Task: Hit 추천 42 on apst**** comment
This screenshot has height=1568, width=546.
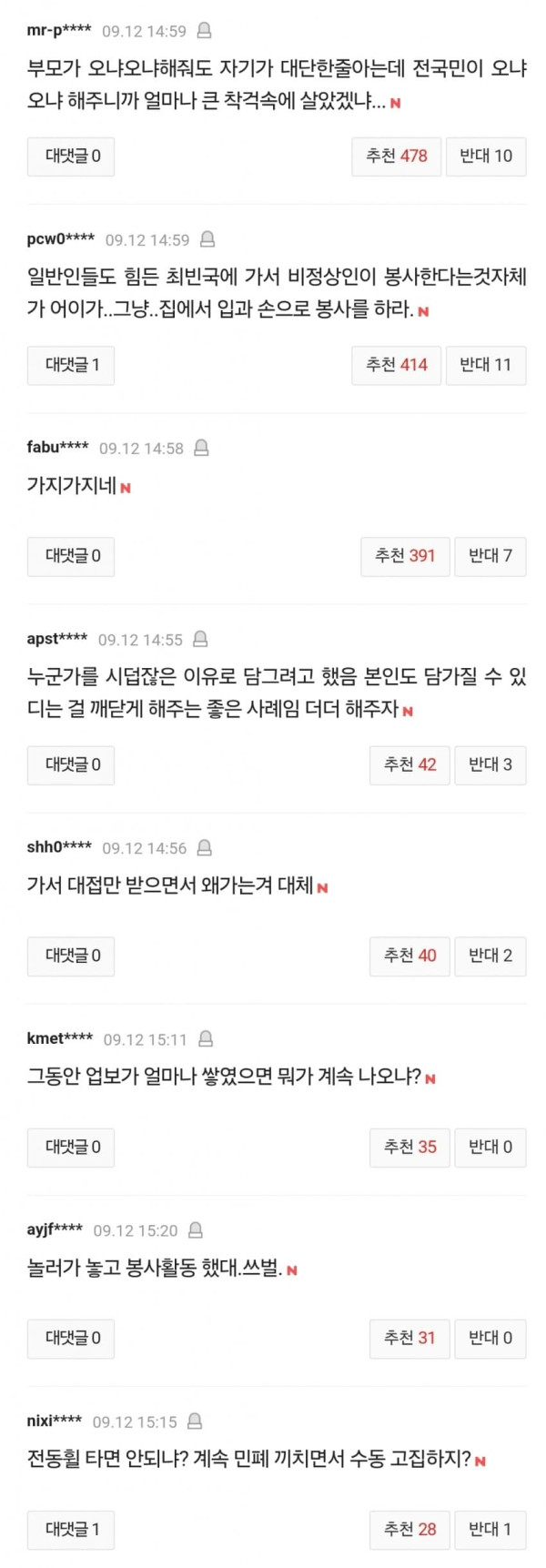Action: tap(410, 765)
